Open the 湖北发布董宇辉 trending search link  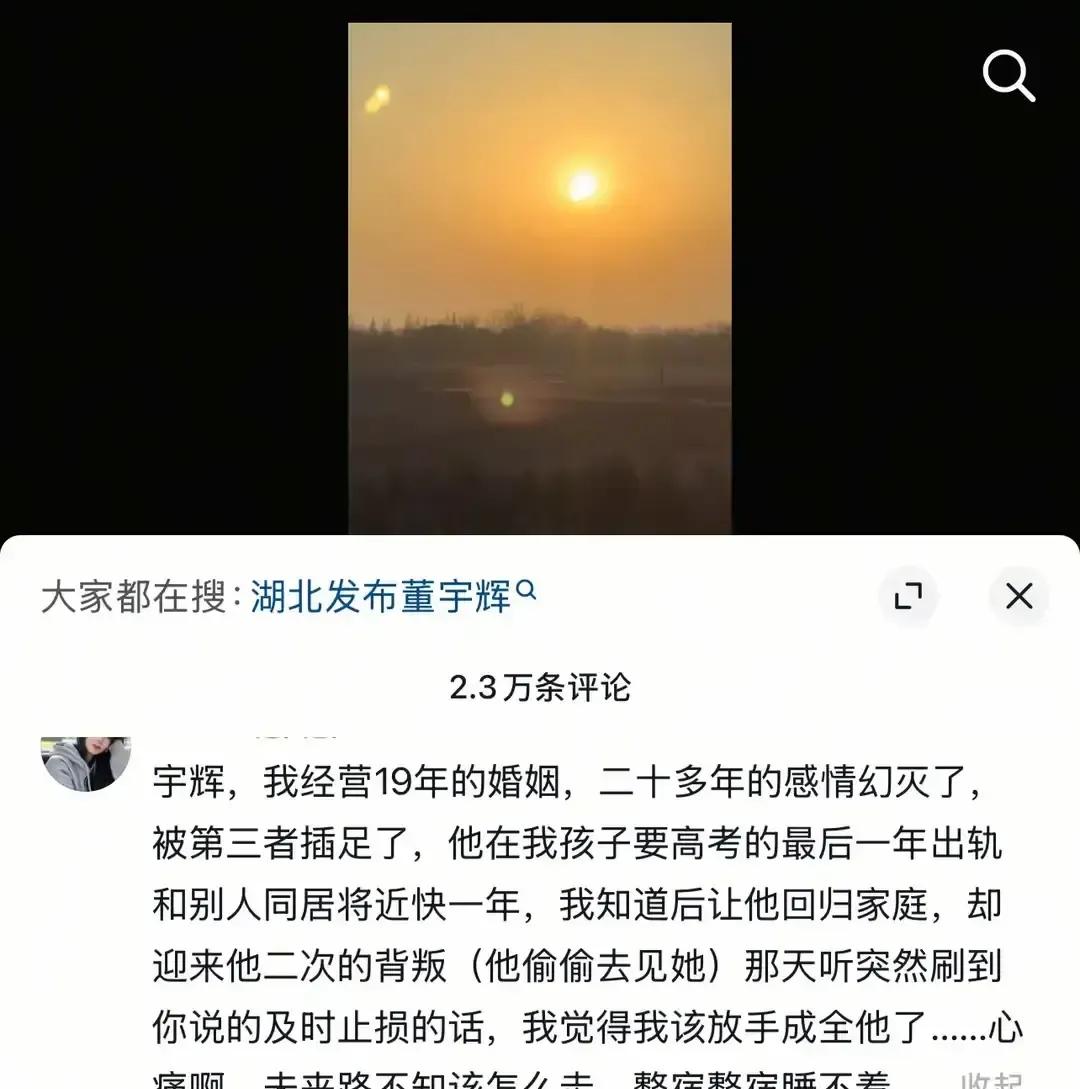pyautogui.click(x=385, y=592)
